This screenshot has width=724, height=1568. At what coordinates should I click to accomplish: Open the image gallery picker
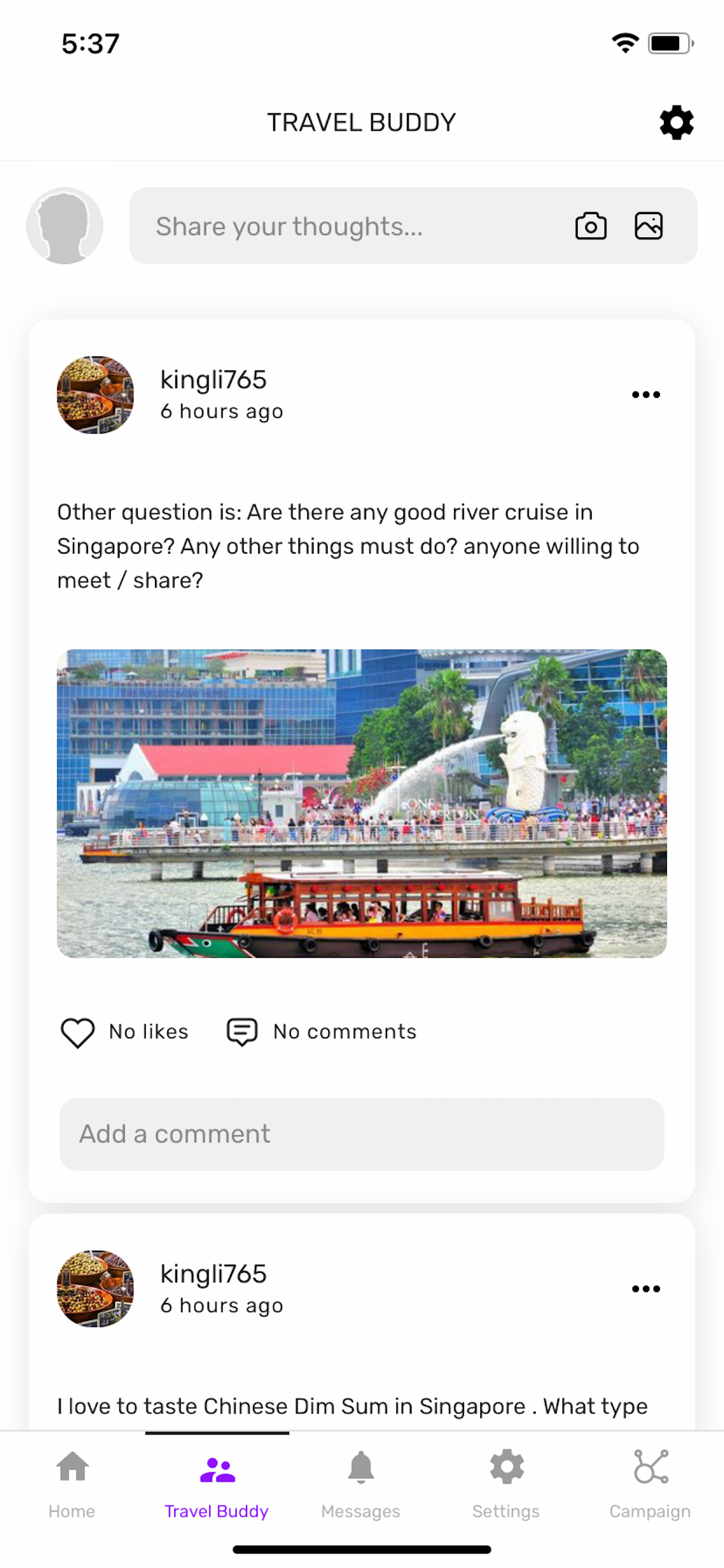click(648, 226)
